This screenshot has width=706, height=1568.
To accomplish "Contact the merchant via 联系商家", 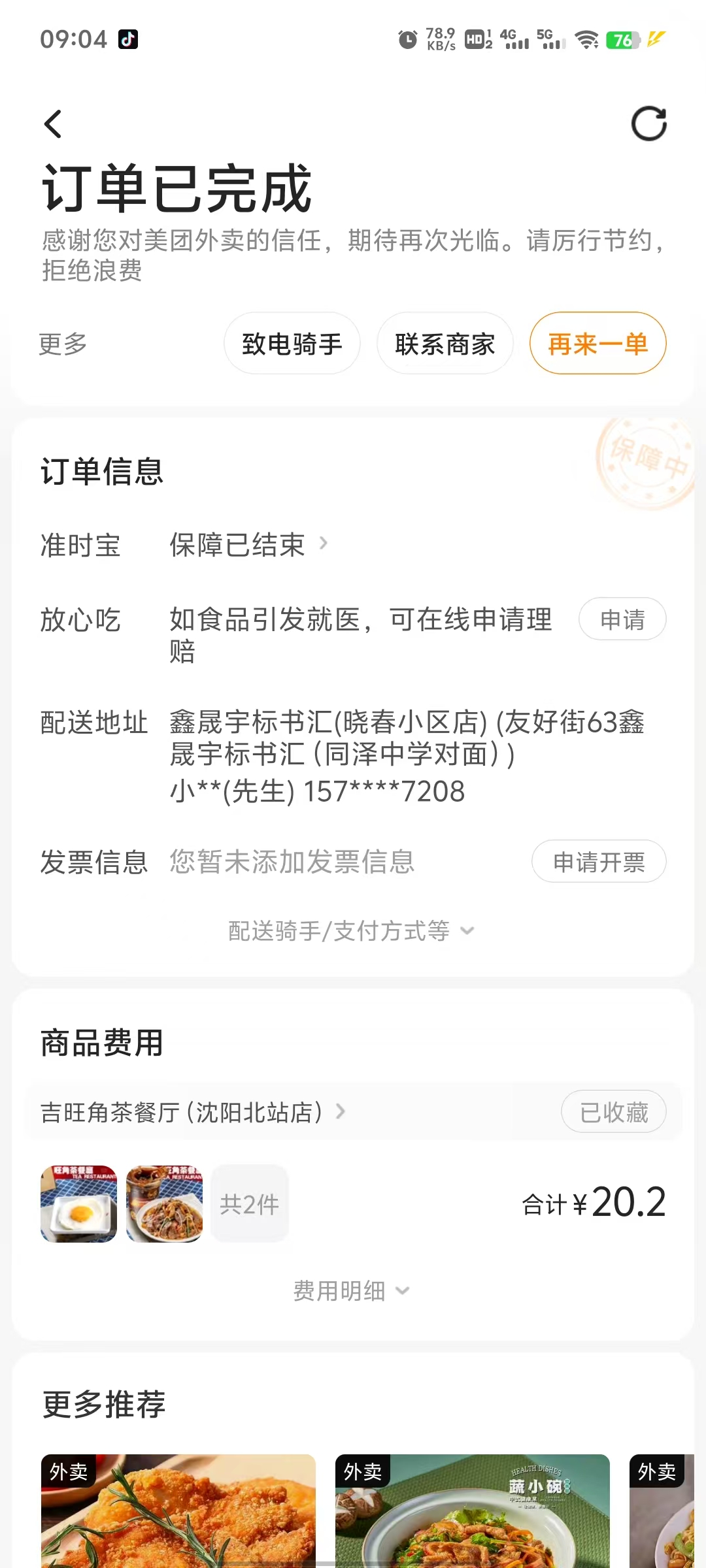I will click(445, 344).
